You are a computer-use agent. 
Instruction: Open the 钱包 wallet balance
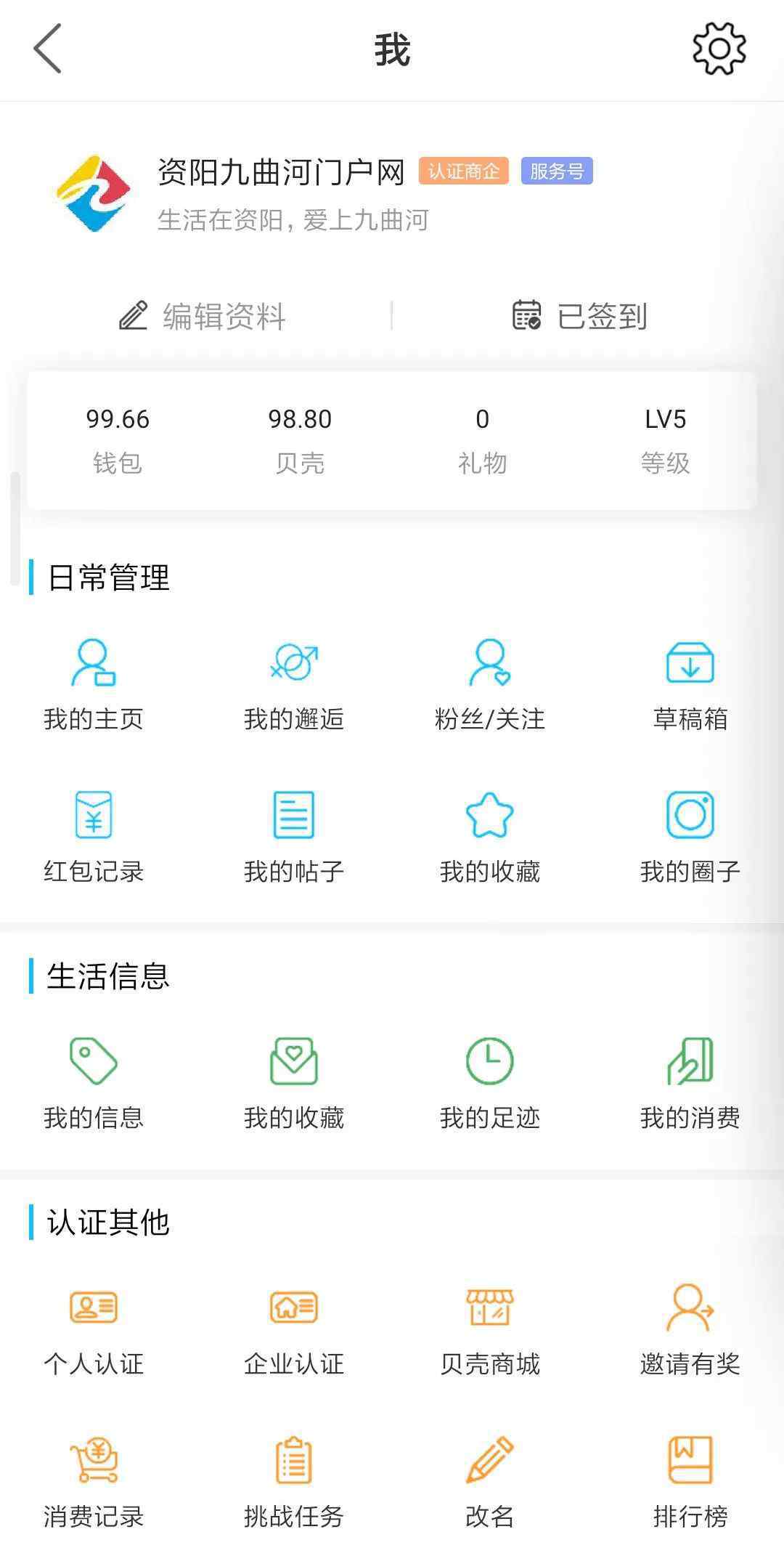tap(118, 440)
